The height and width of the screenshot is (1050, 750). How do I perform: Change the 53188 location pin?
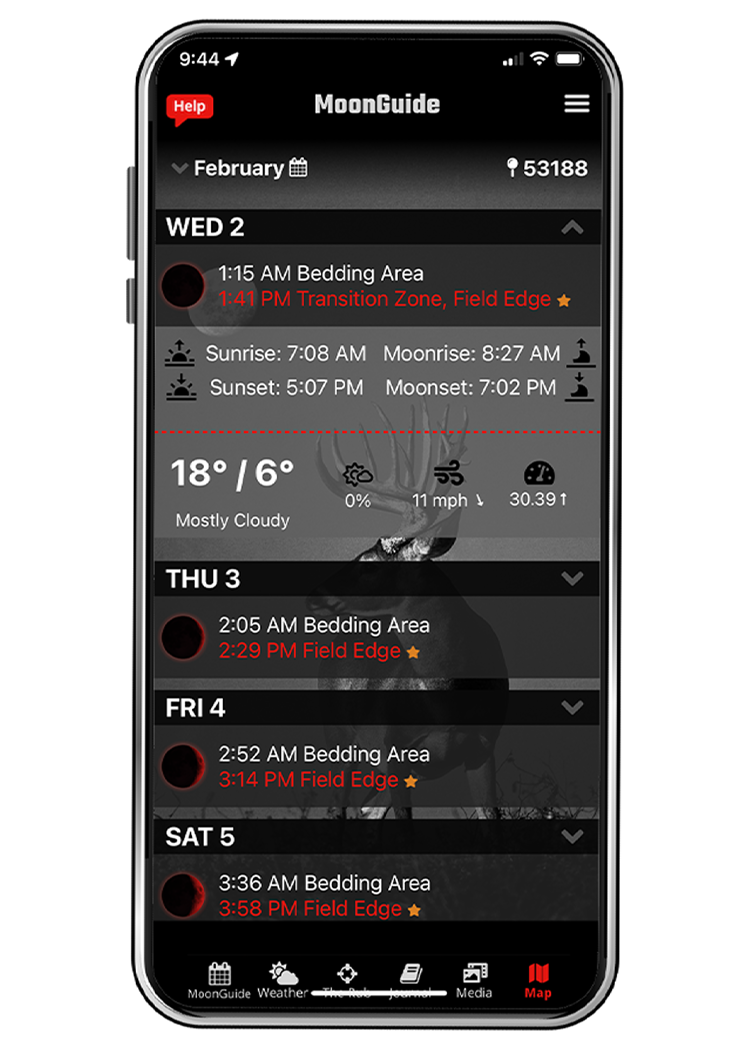547,168
